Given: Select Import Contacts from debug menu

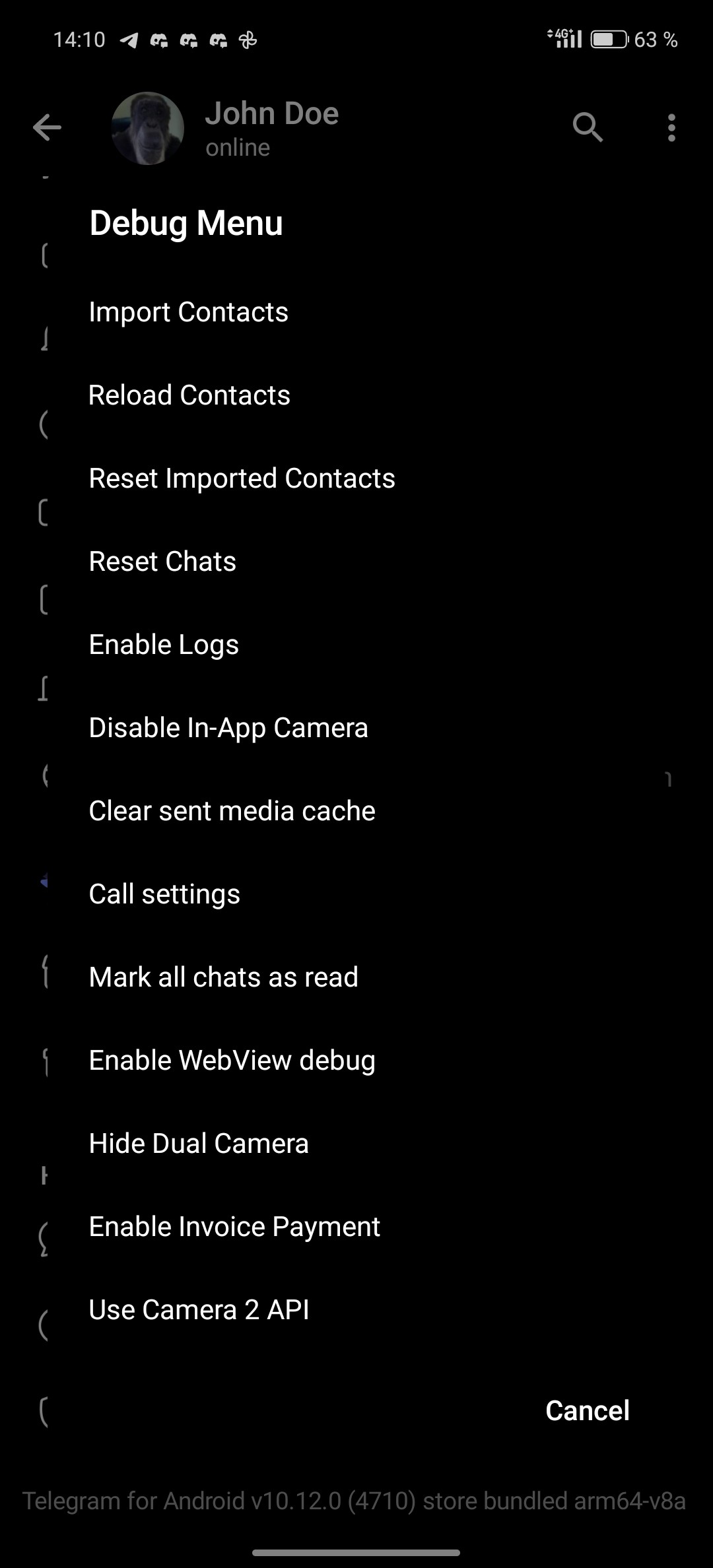Looking at the screenshot, I should pos(189,312).
